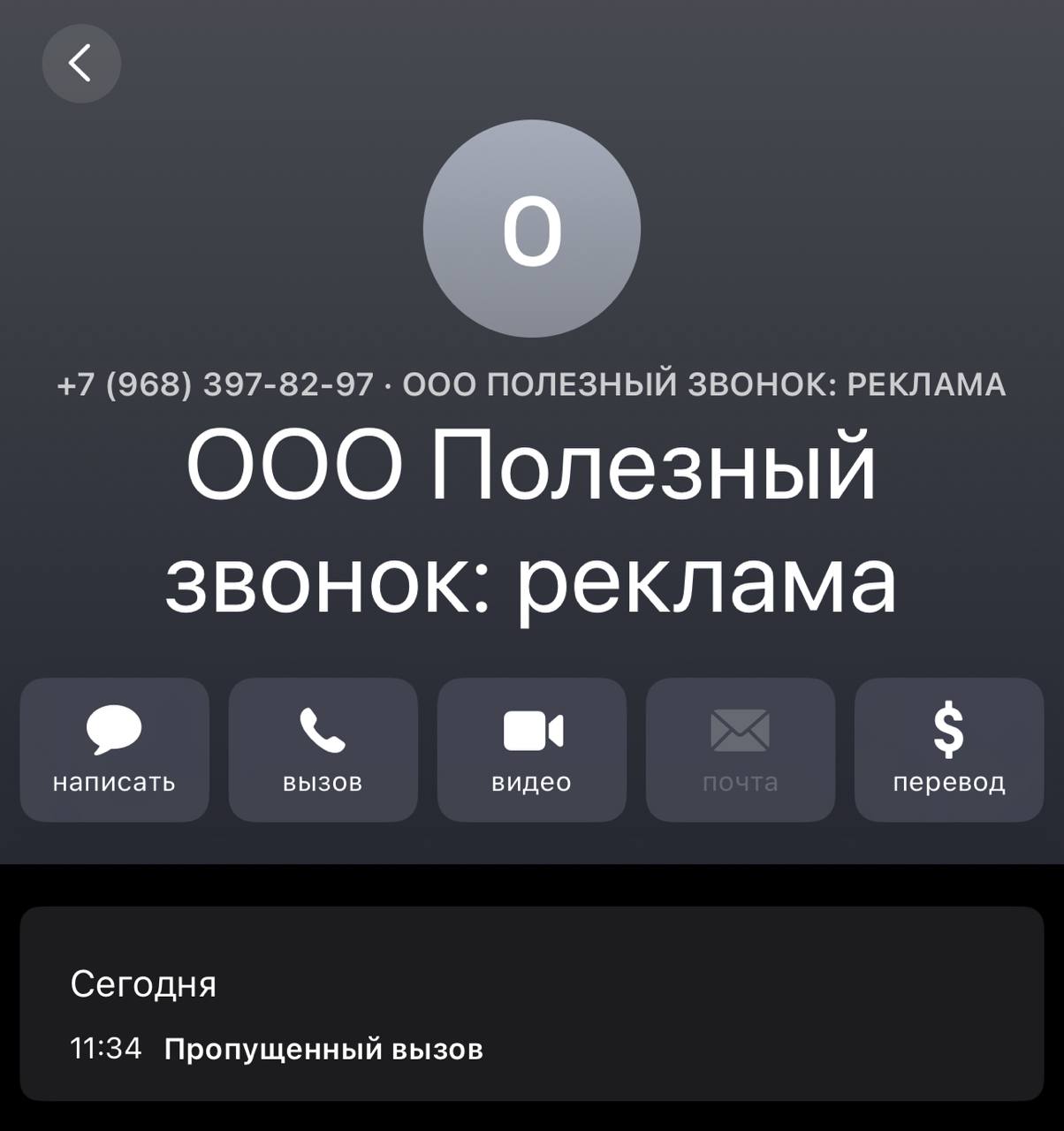The image size is (1064, 1131).
Task: Open the contact avatar circle
Action: [x=531, y=229]
